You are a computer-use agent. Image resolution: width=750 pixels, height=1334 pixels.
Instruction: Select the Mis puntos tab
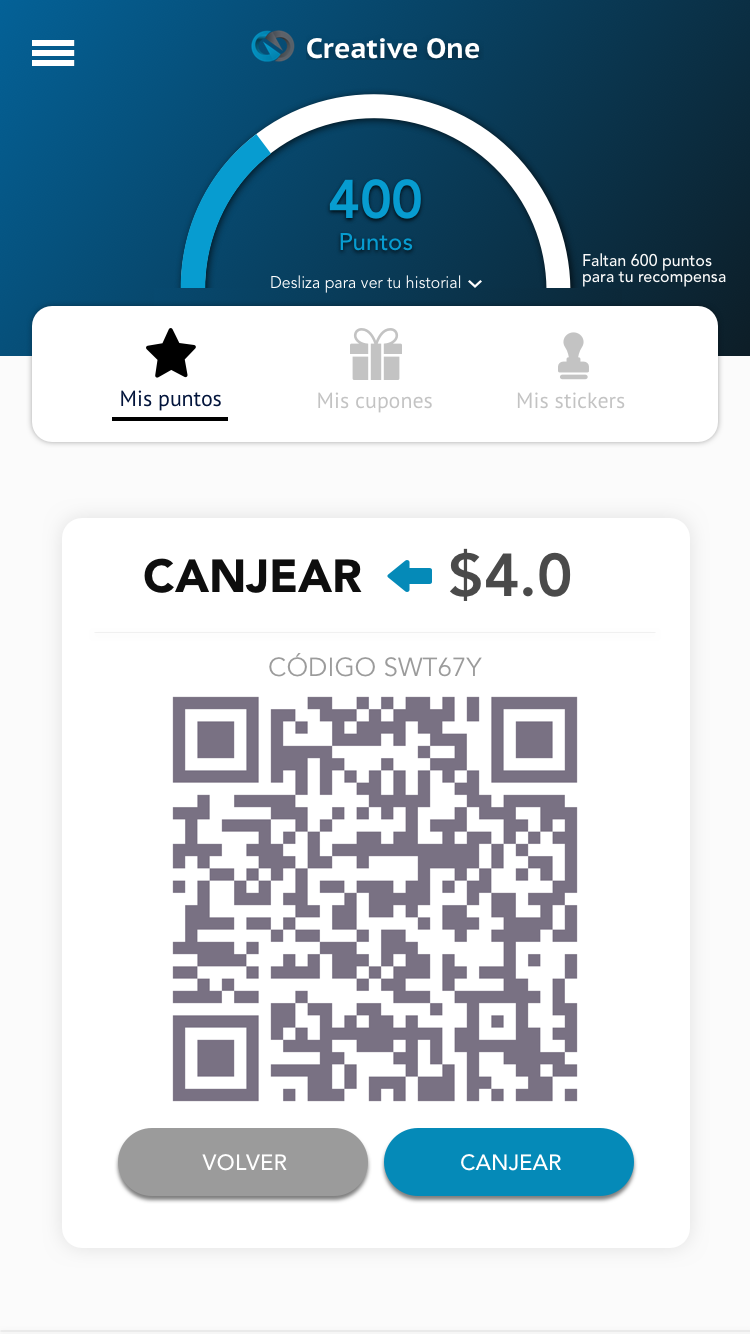170,371
